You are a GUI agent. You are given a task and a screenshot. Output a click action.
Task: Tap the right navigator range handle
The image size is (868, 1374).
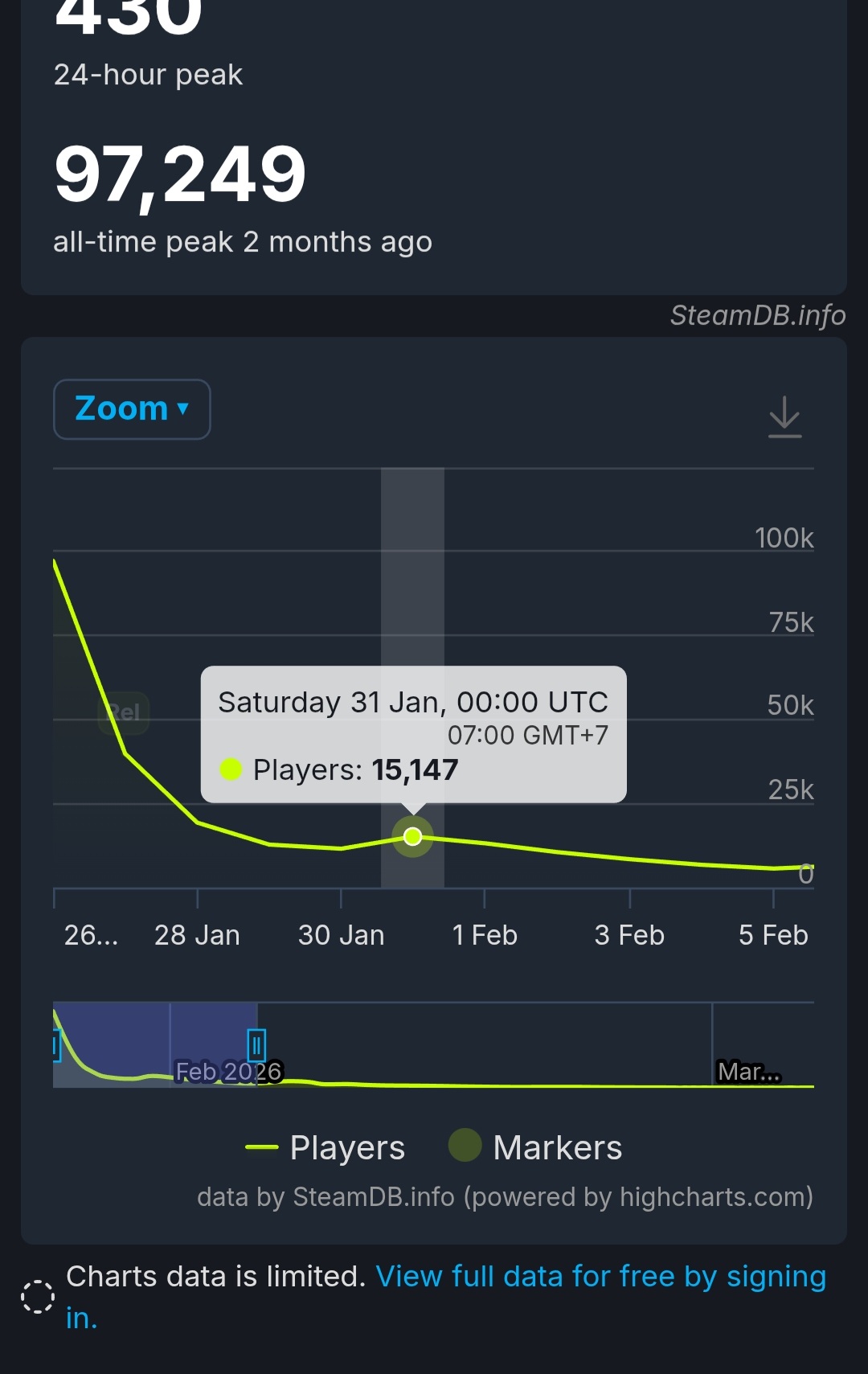(x=256, y=1046)
